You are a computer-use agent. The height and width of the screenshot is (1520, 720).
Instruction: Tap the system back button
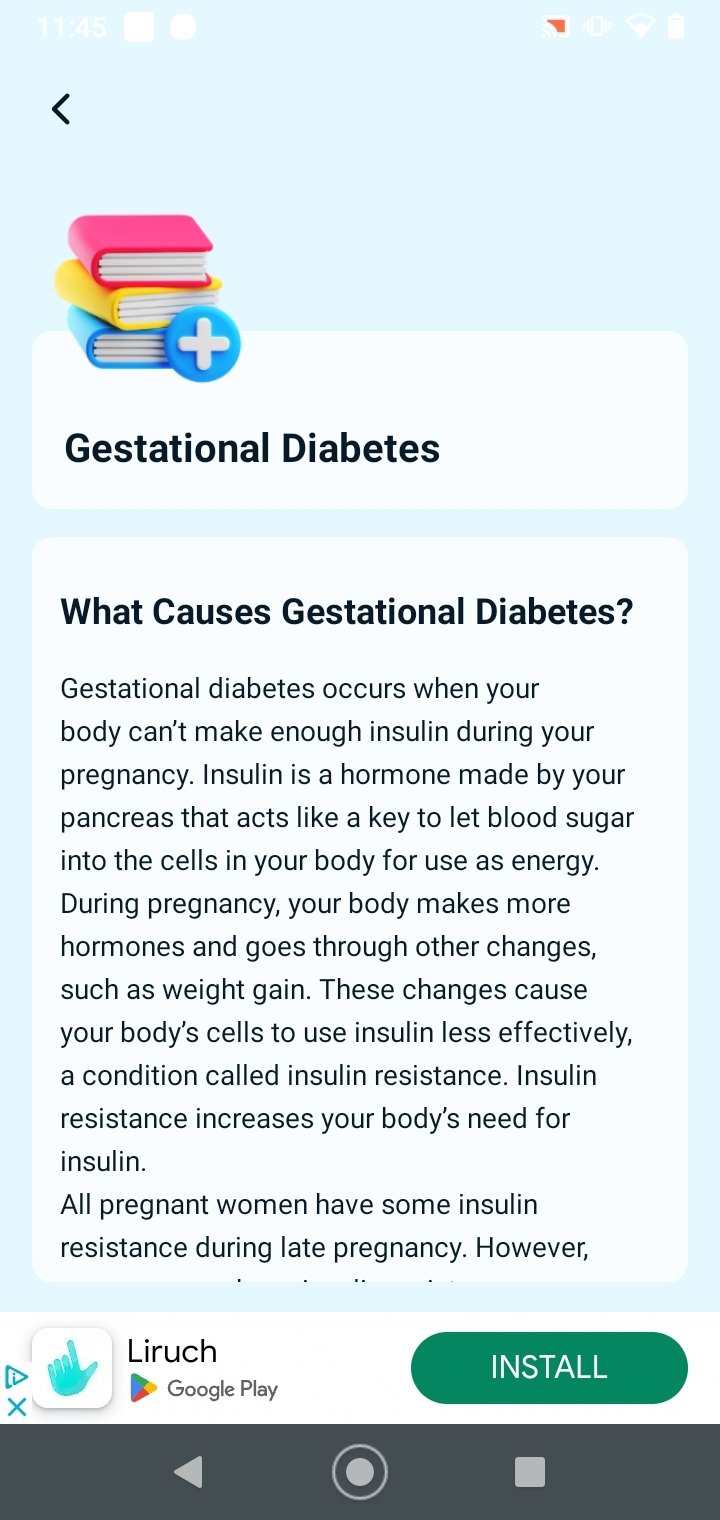pyautogui.click(x=188, y=1471)
